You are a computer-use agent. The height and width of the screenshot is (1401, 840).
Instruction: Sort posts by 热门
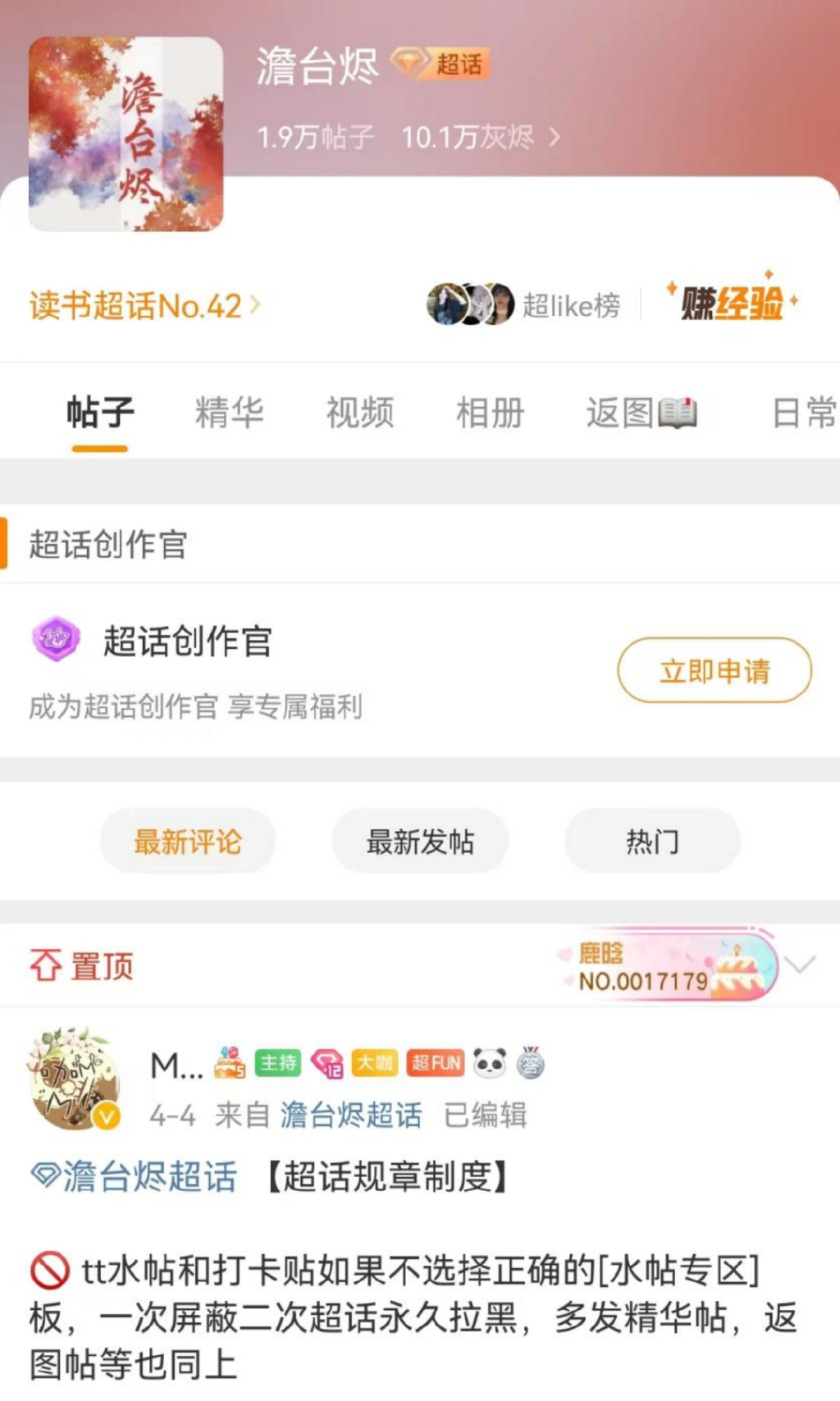[x=652, y=841]
